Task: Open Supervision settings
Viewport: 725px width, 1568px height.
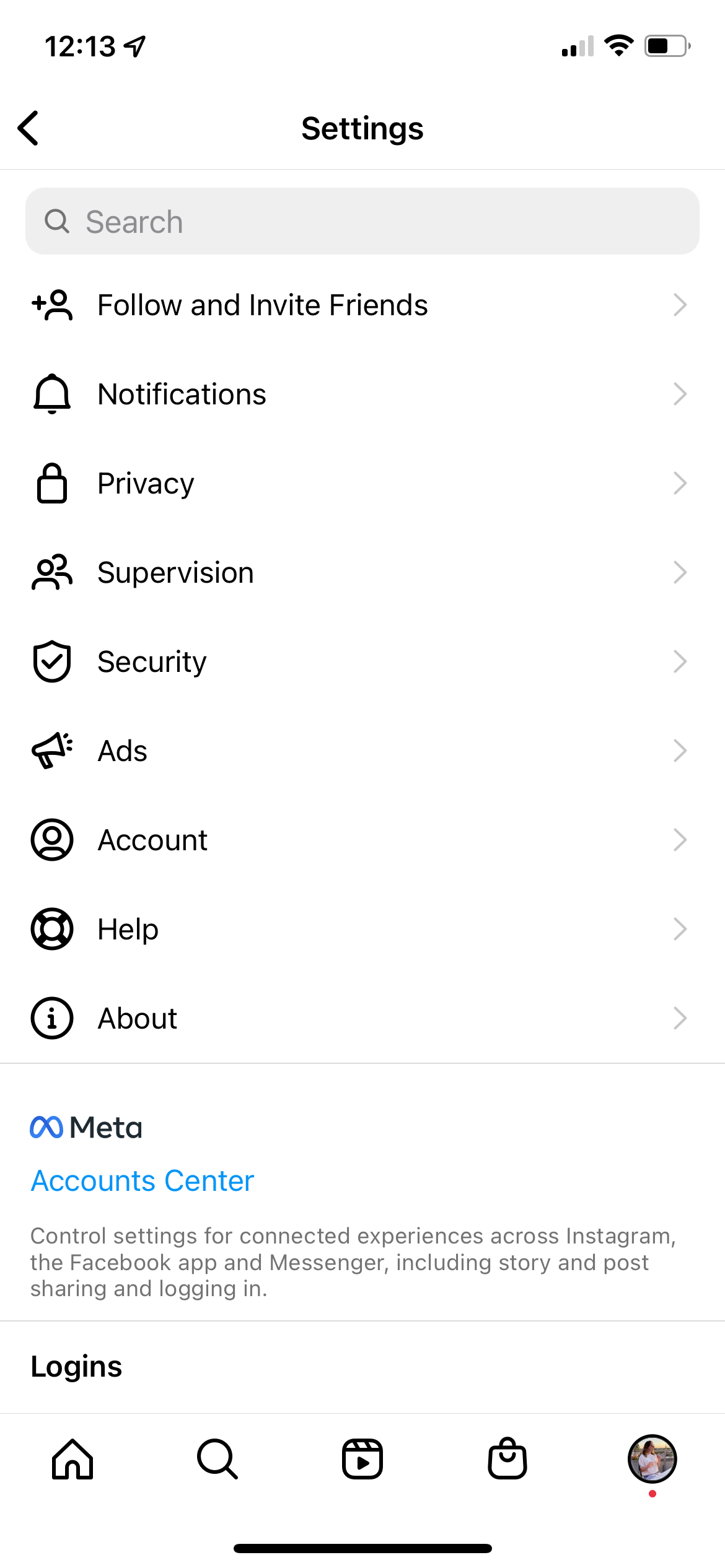Action: click(362, 573)
